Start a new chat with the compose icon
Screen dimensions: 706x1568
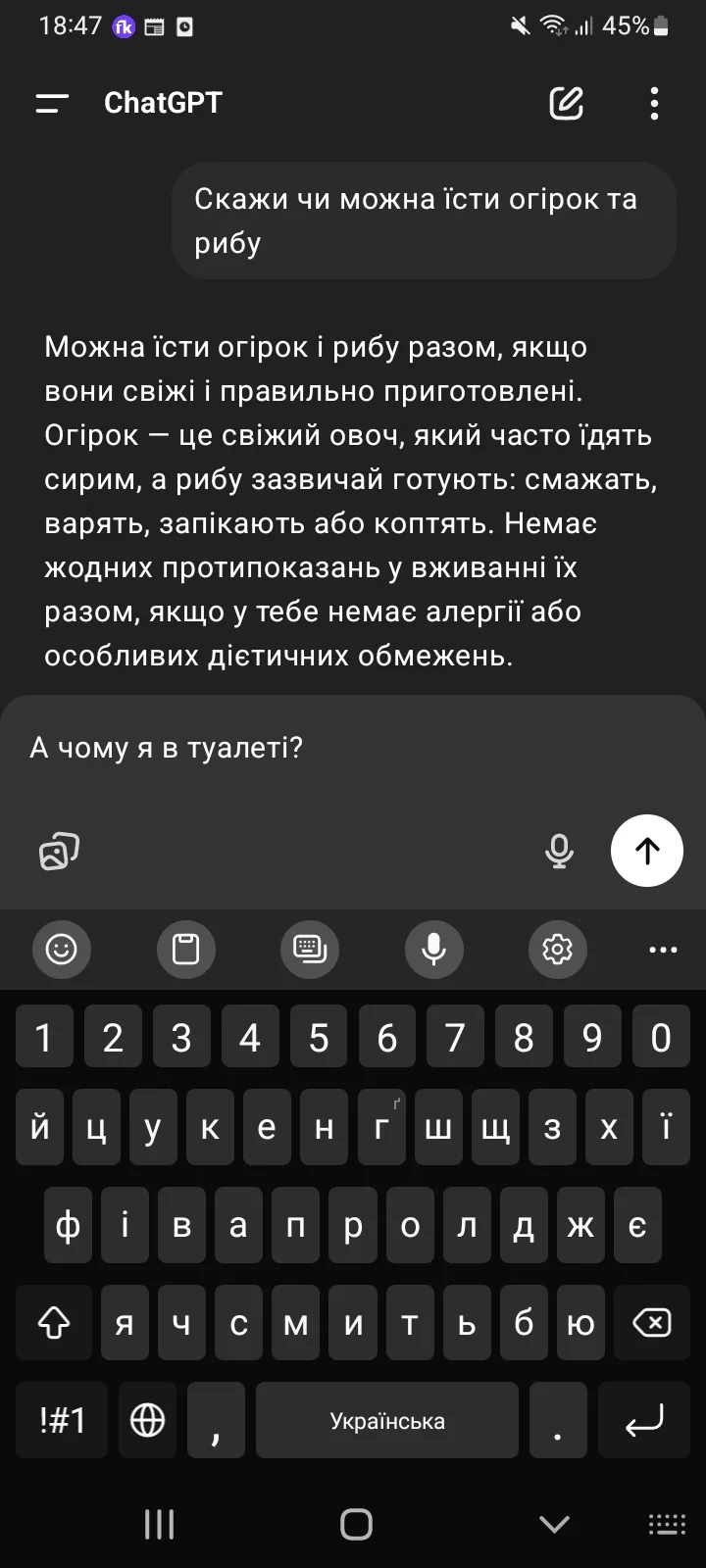pos(566,103)
